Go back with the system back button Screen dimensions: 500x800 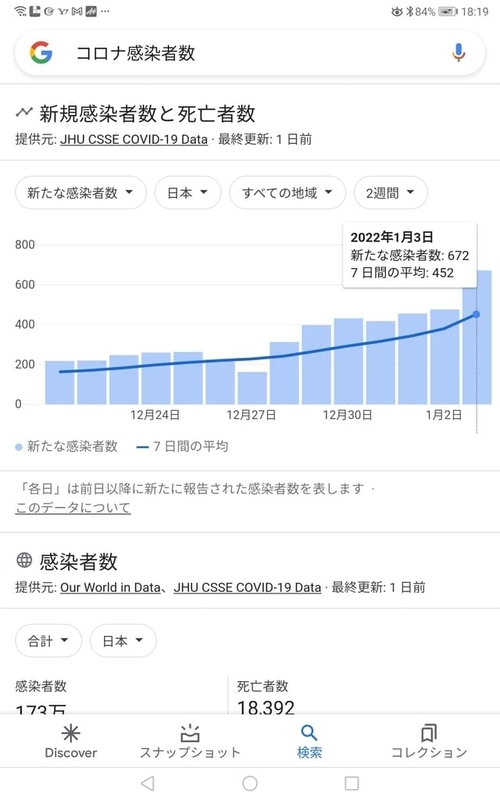(x=147, y=783)
